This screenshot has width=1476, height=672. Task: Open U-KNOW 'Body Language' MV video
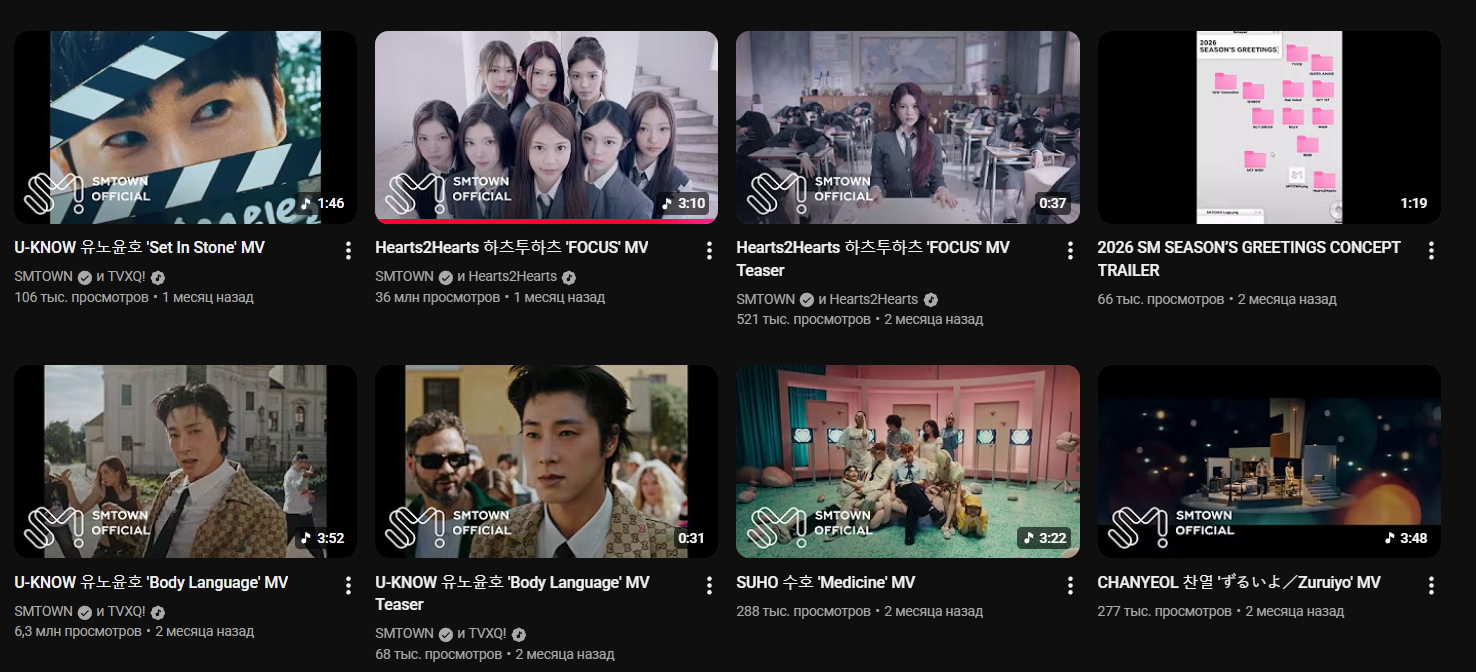185,461
